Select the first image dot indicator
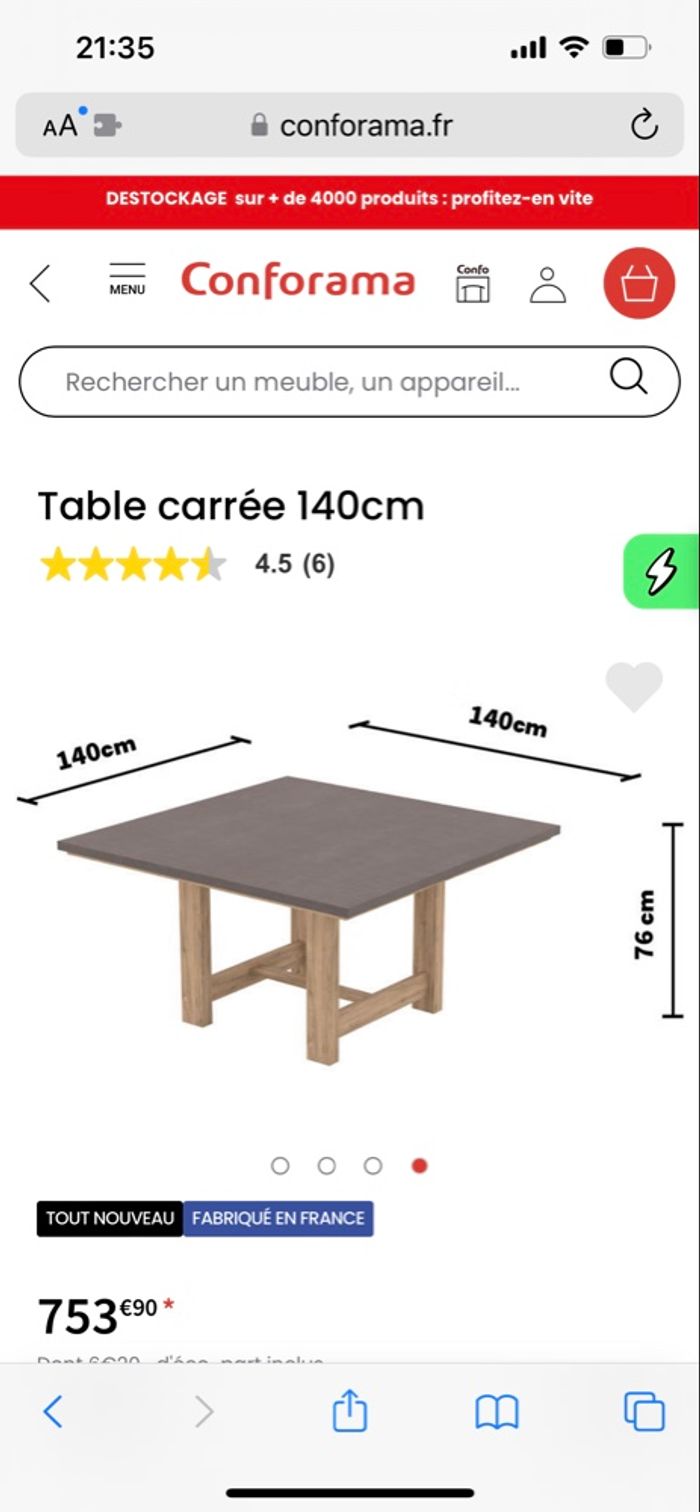 280,1165
